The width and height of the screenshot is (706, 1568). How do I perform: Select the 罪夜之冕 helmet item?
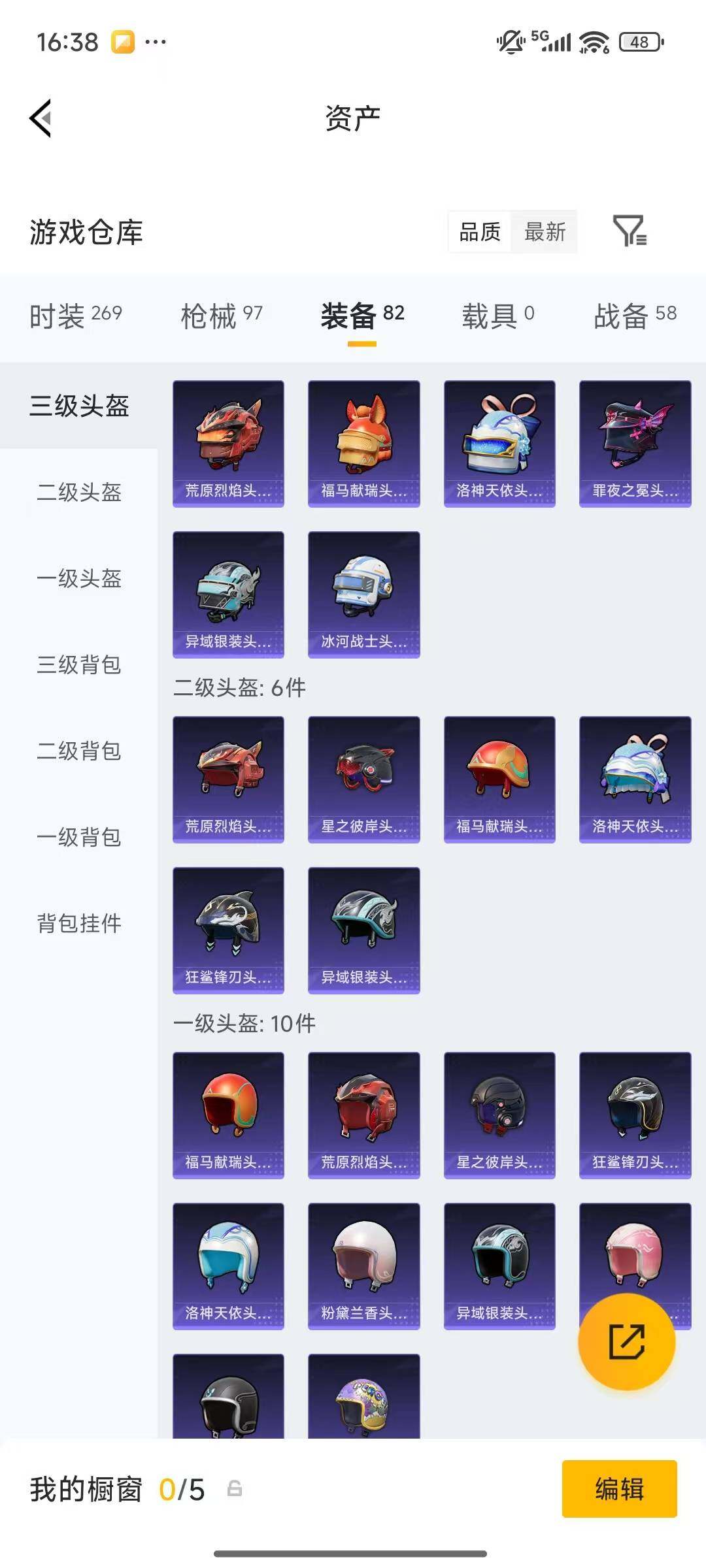(x=635, y=441)
